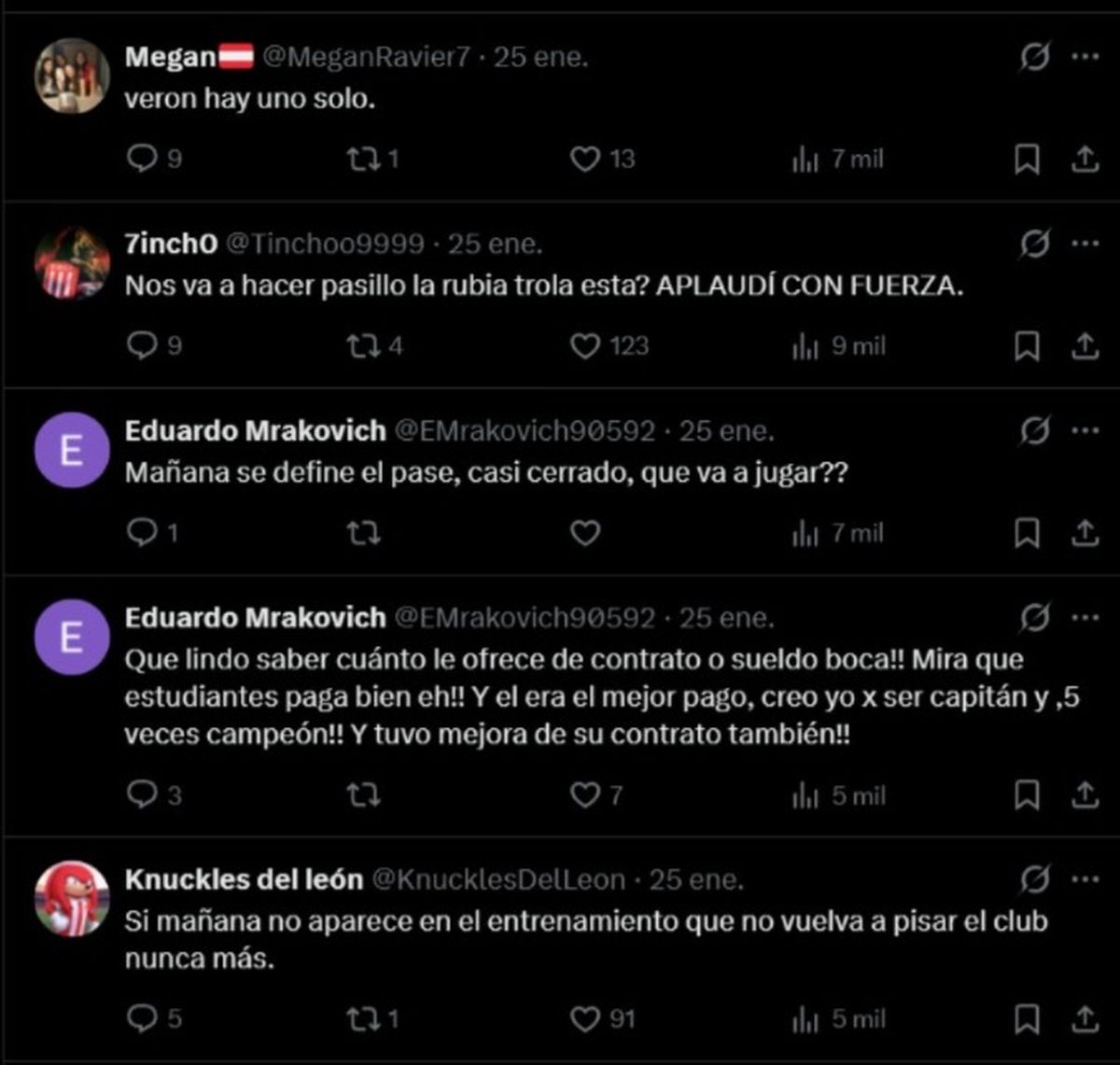Open overflow menu on Eduardo's 'Que lindo' tweet
Image resolution: width=1120 pixels, height=1065 pixels.
pyautogui.click(x=1085, y=618)
